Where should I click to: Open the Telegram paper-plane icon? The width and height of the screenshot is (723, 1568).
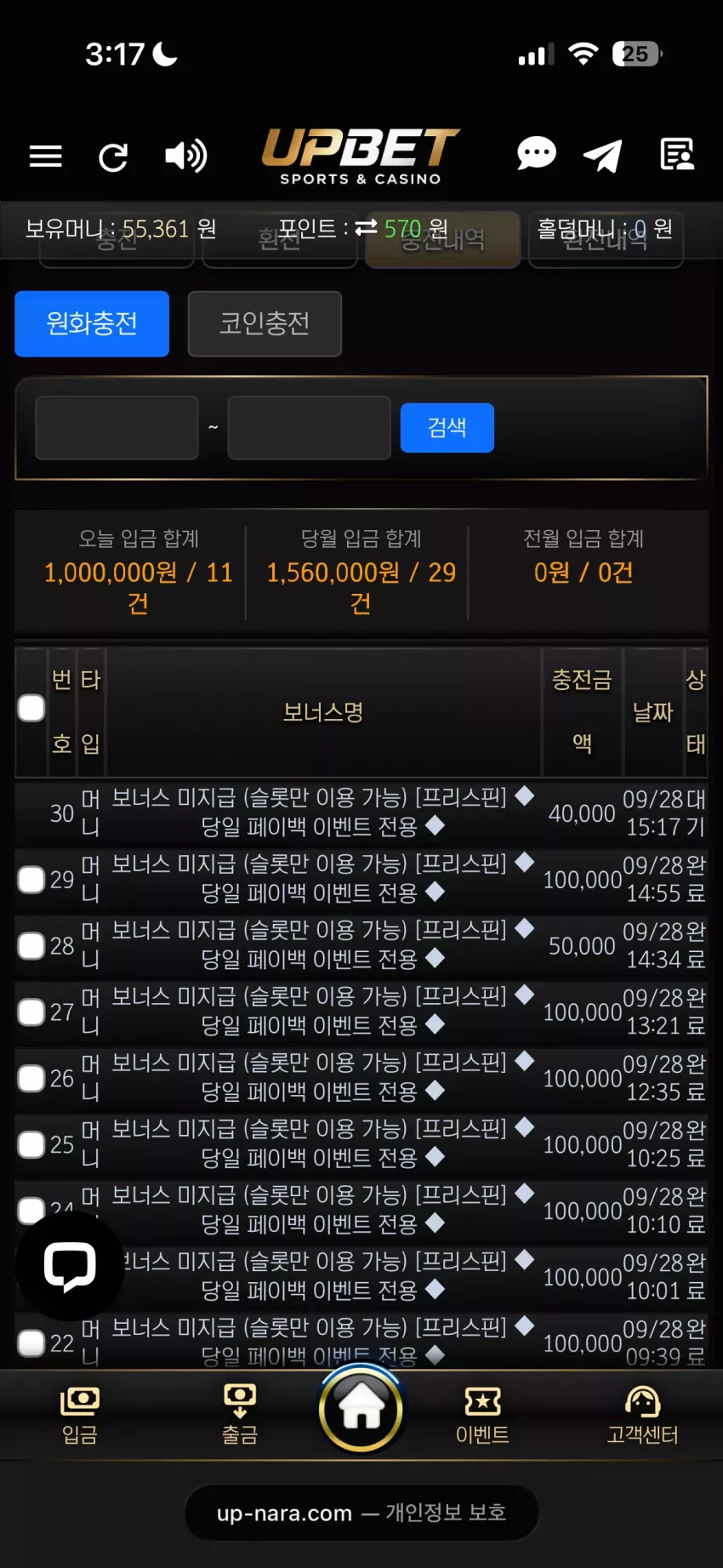pos(603,155)
